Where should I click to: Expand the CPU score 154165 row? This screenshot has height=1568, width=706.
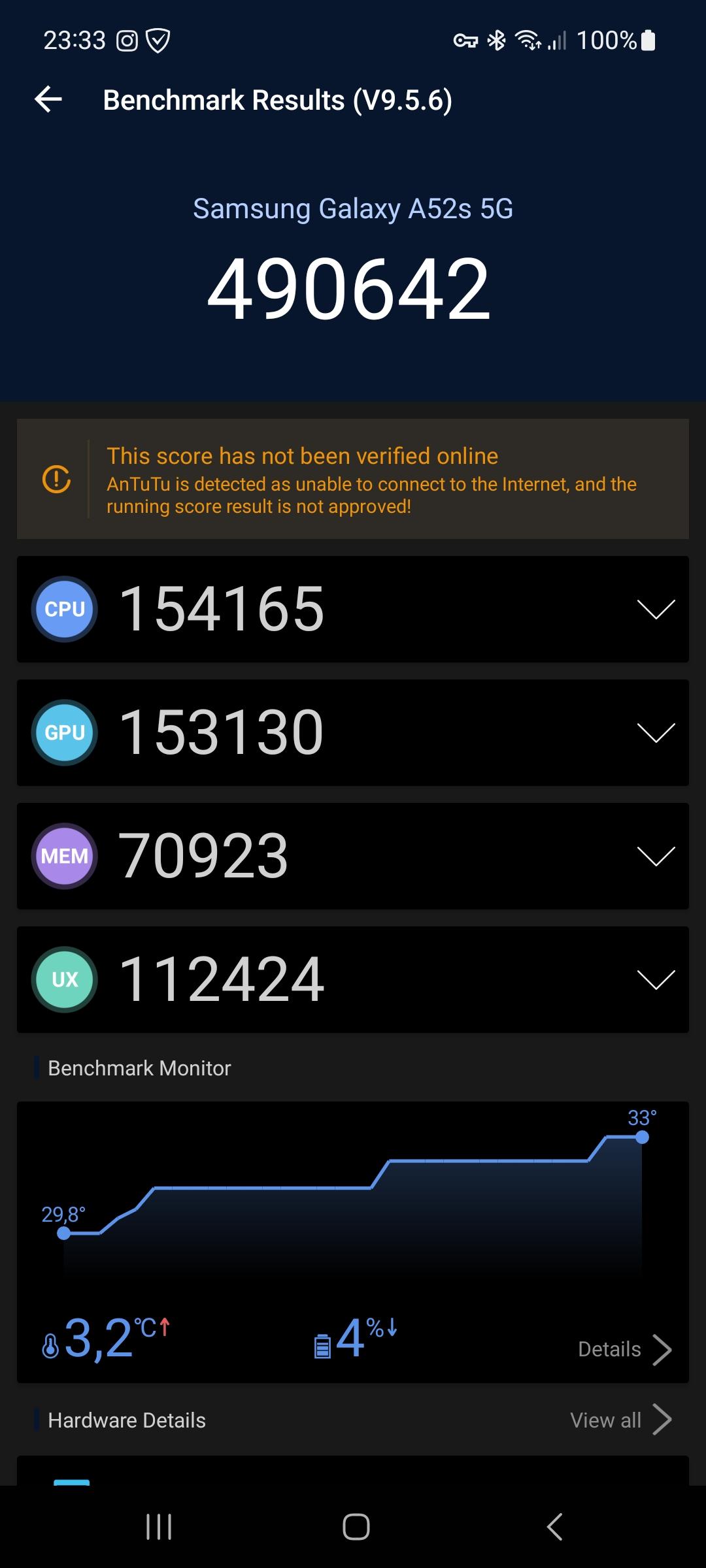pos(353,609)
